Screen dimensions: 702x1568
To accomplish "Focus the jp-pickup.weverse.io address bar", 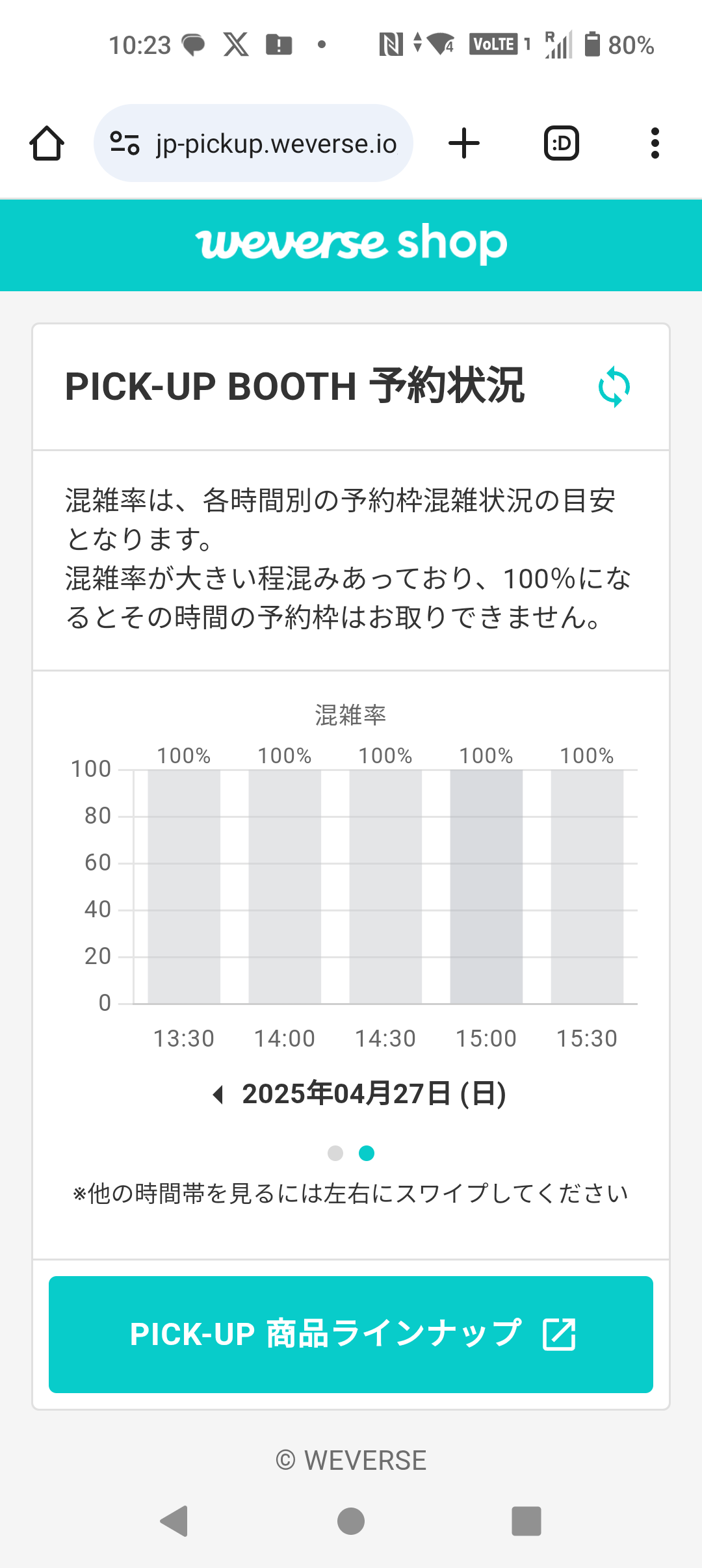I will click(253, 143).
